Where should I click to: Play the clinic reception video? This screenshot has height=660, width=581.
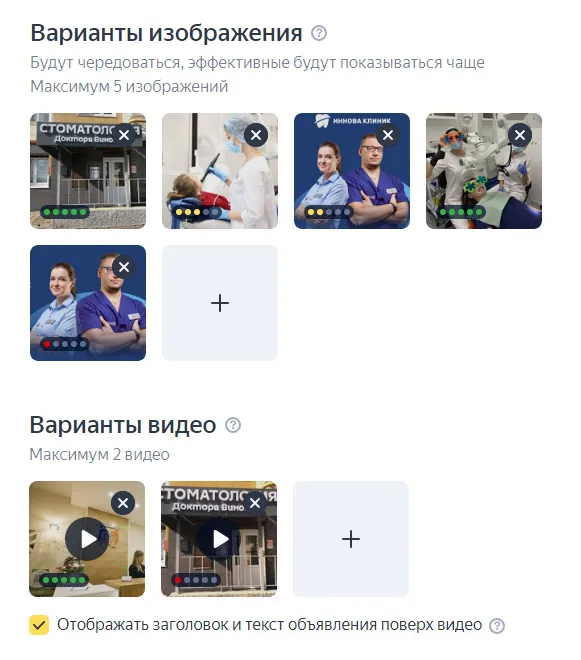pos(87,539)
